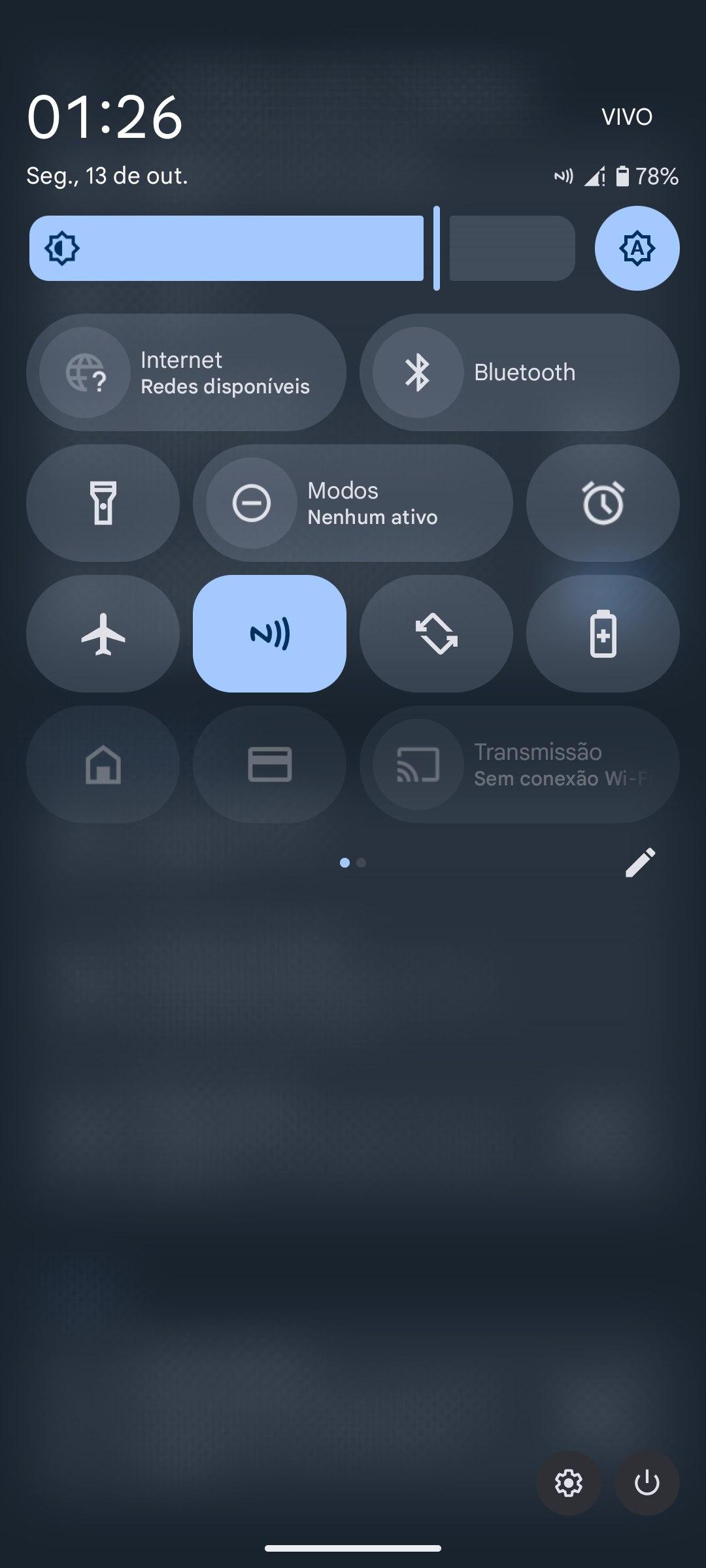Enable airplane mode
Image resolution: width=706 pixels, height=1568 pixels.
click(x=103, y=634)
